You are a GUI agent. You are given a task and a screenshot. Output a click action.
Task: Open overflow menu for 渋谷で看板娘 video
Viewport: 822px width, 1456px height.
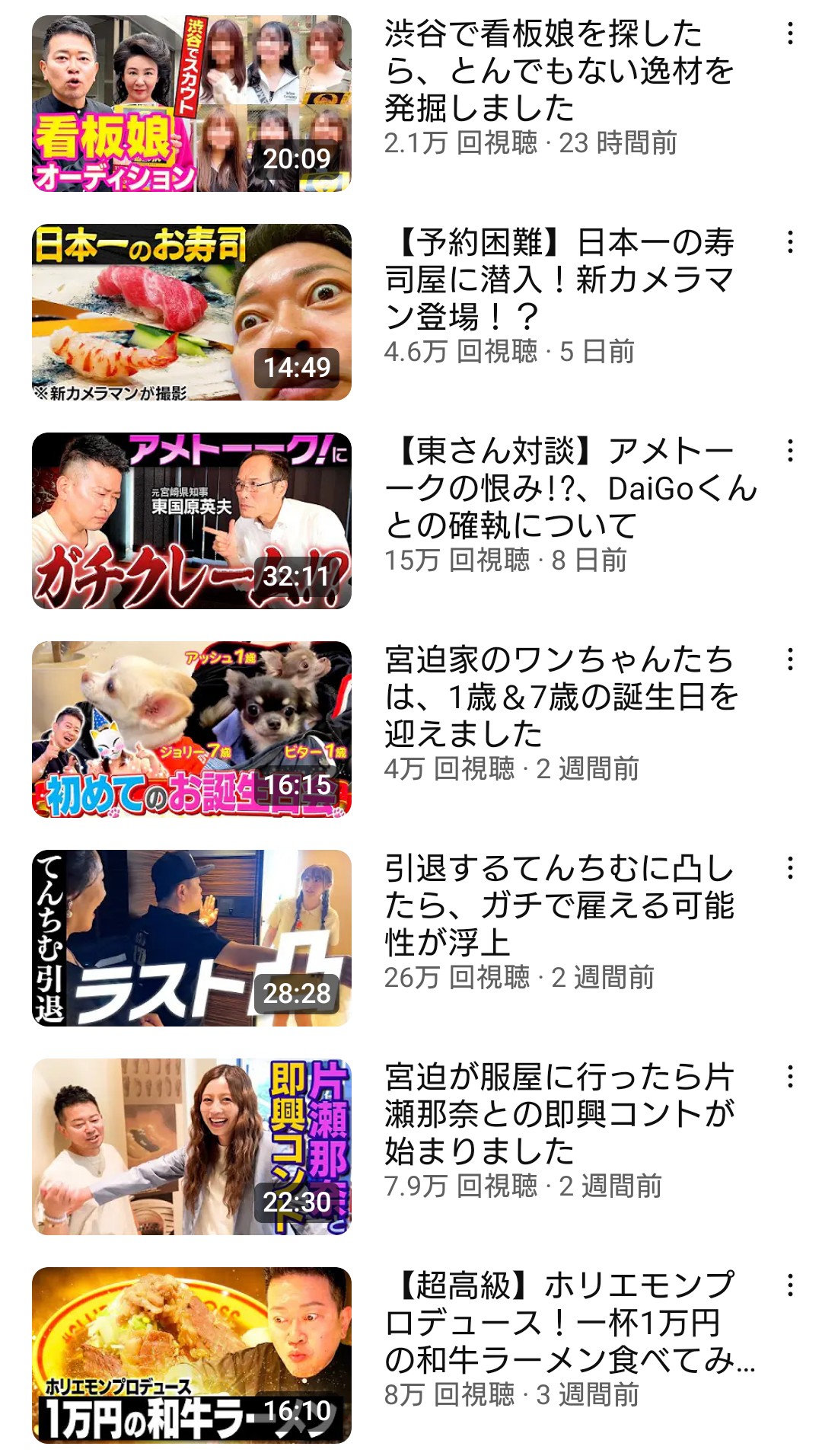click(791, 34)
